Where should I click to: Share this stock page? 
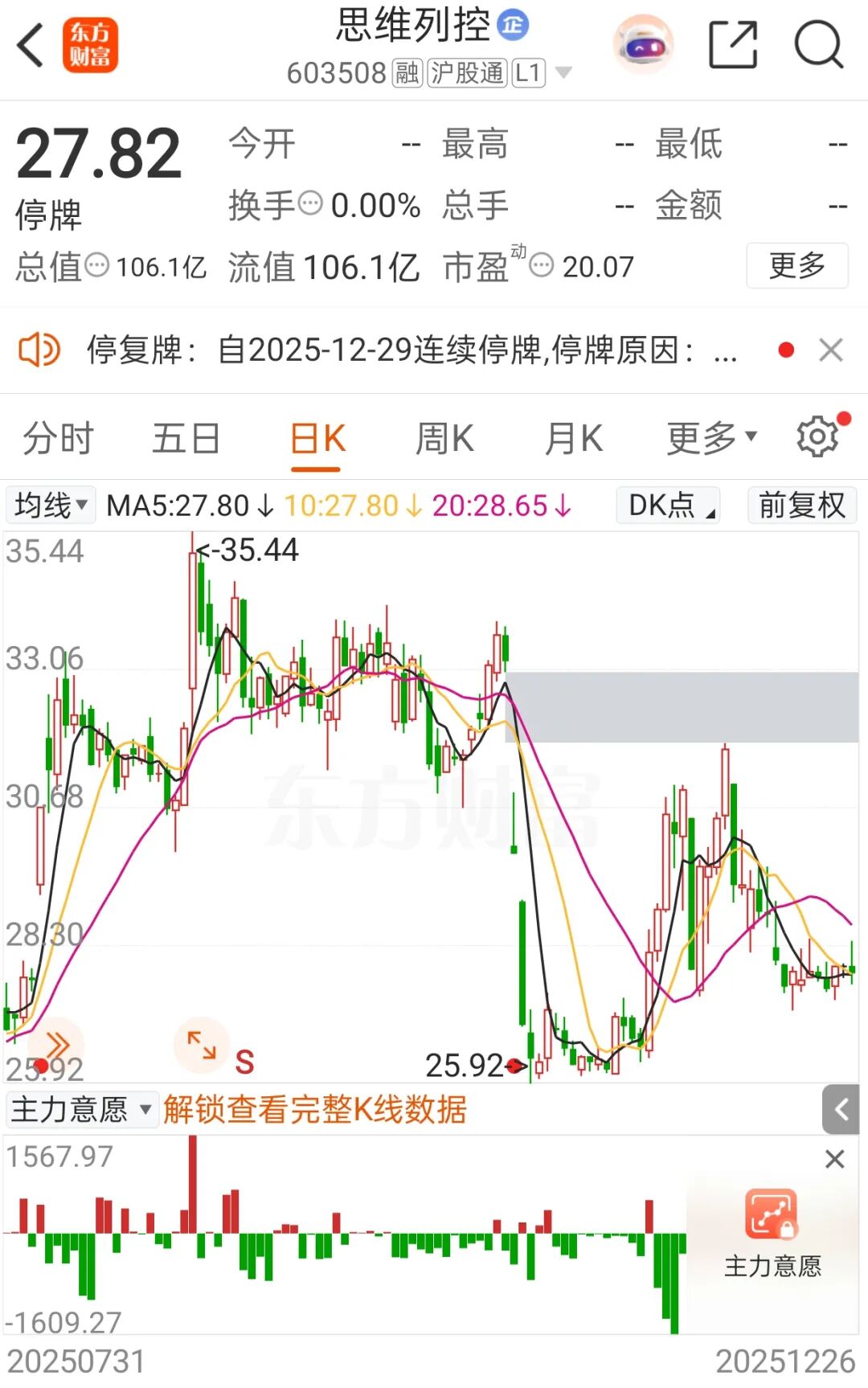[x=733, y=45]
